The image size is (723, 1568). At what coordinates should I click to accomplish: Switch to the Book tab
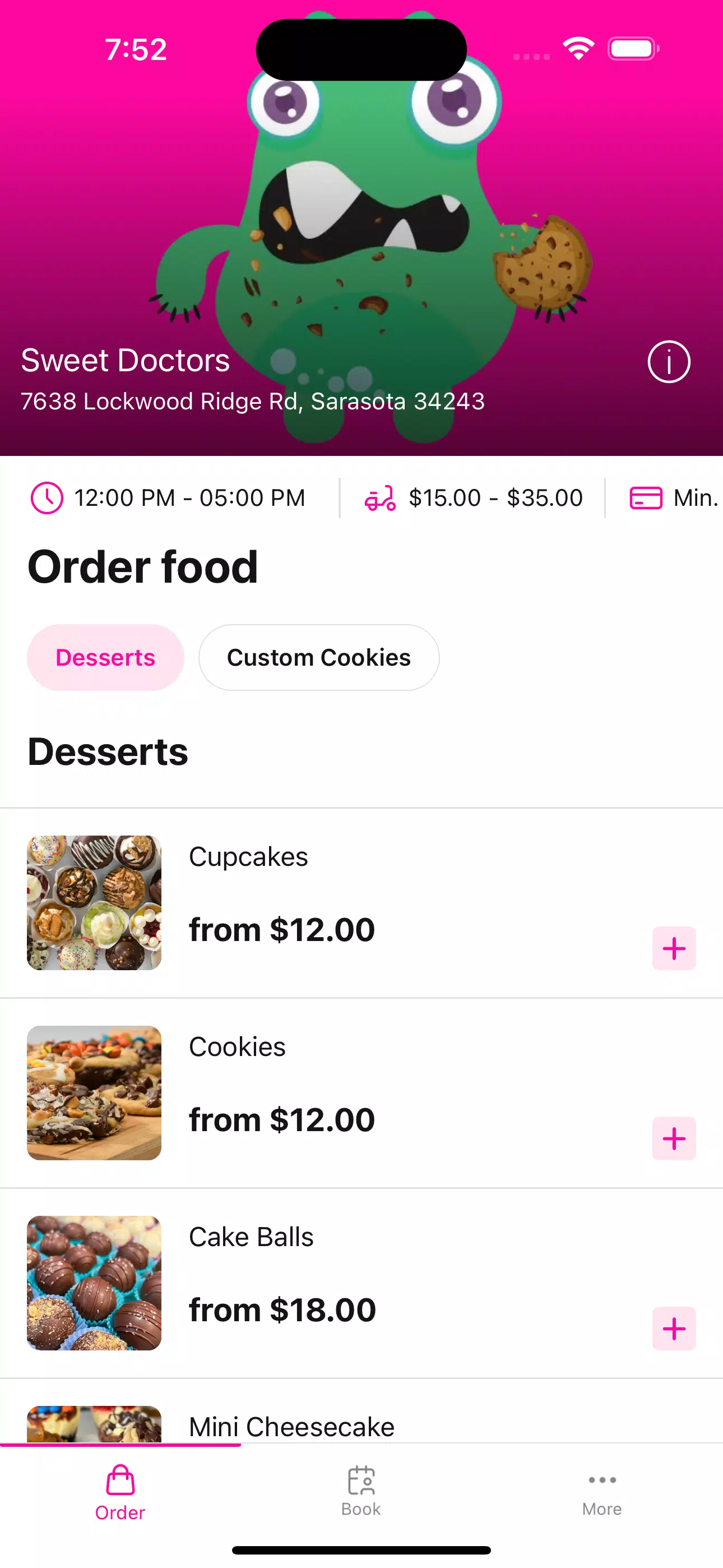(x=361, y=1491)
